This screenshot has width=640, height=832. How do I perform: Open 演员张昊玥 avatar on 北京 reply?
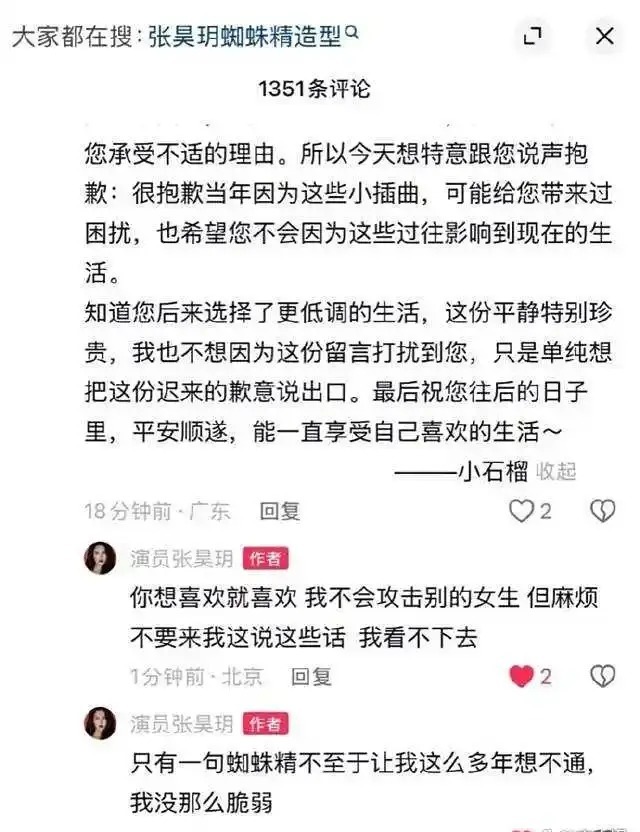click(102, 559)
